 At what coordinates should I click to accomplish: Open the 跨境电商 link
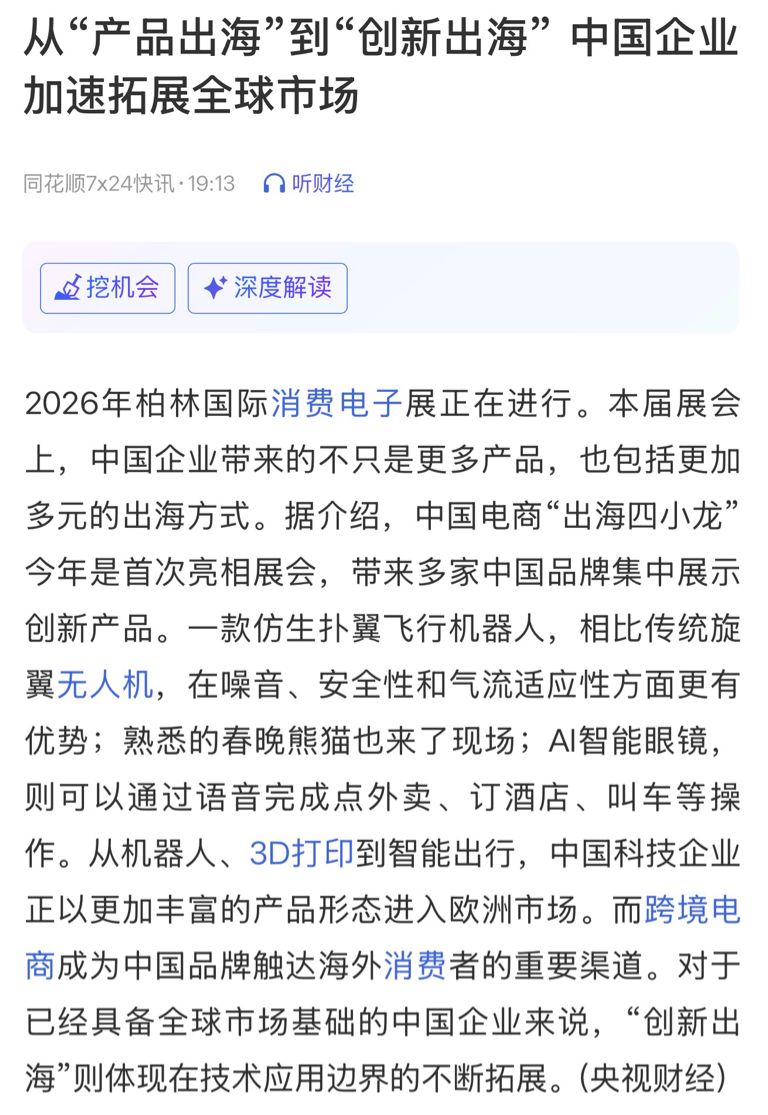[x=692, y=909]
